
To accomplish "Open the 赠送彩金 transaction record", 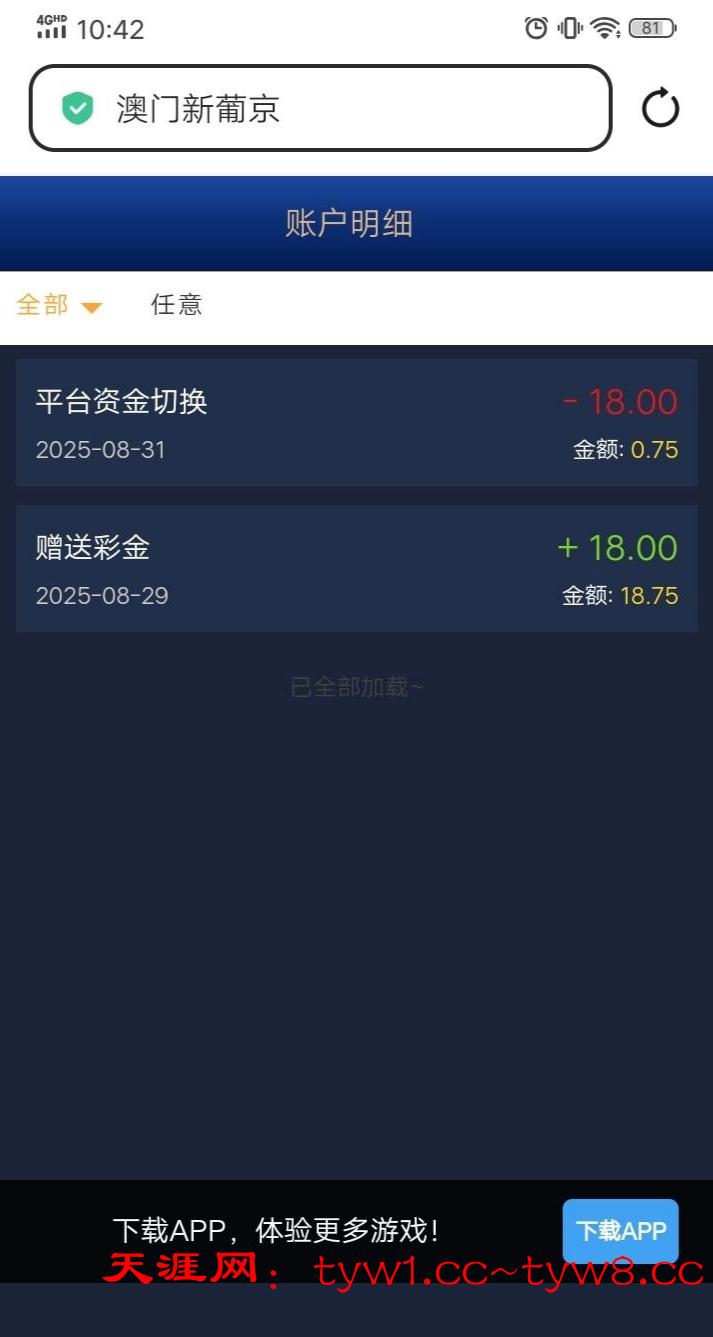I will (356, 568).
